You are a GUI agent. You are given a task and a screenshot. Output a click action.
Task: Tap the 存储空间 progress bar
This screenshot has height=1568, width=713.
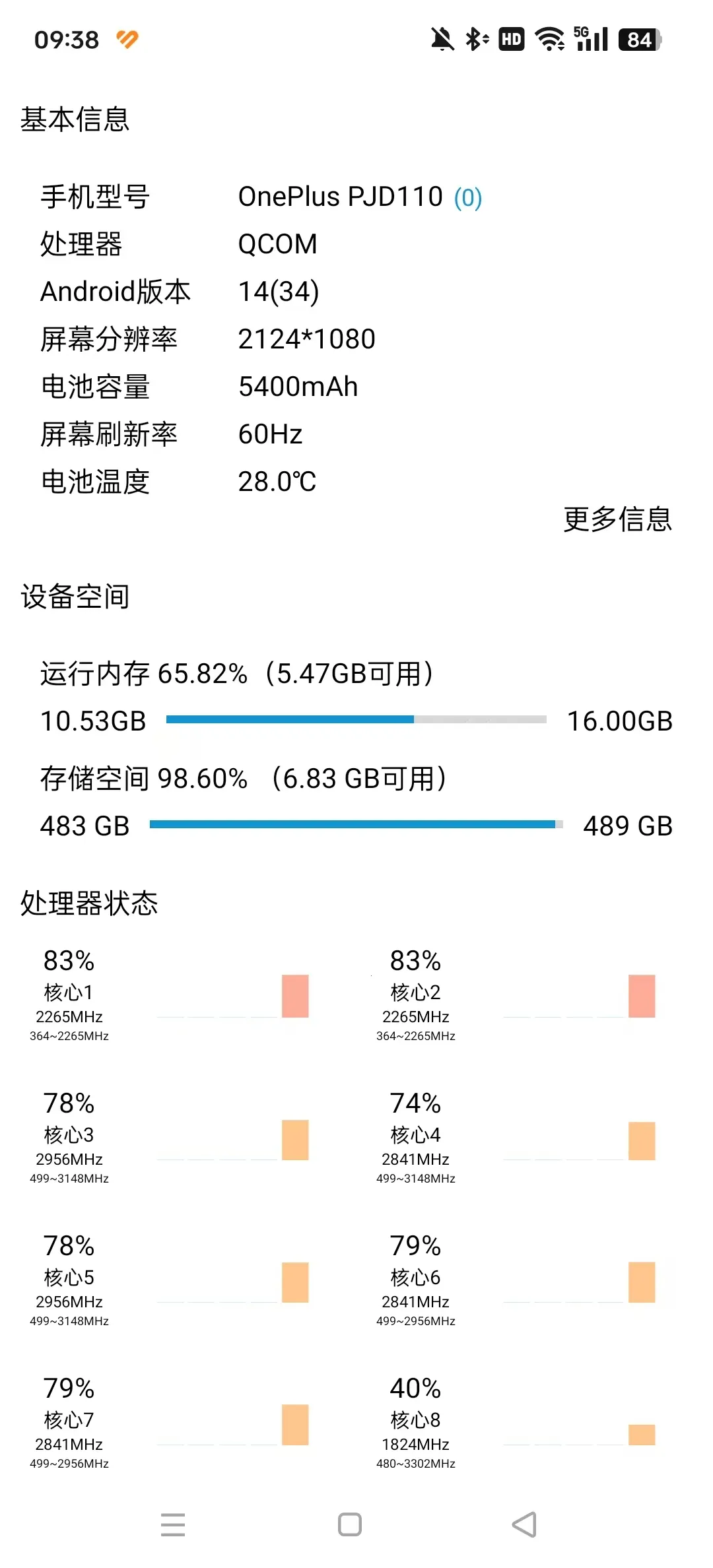coord(356,824)
